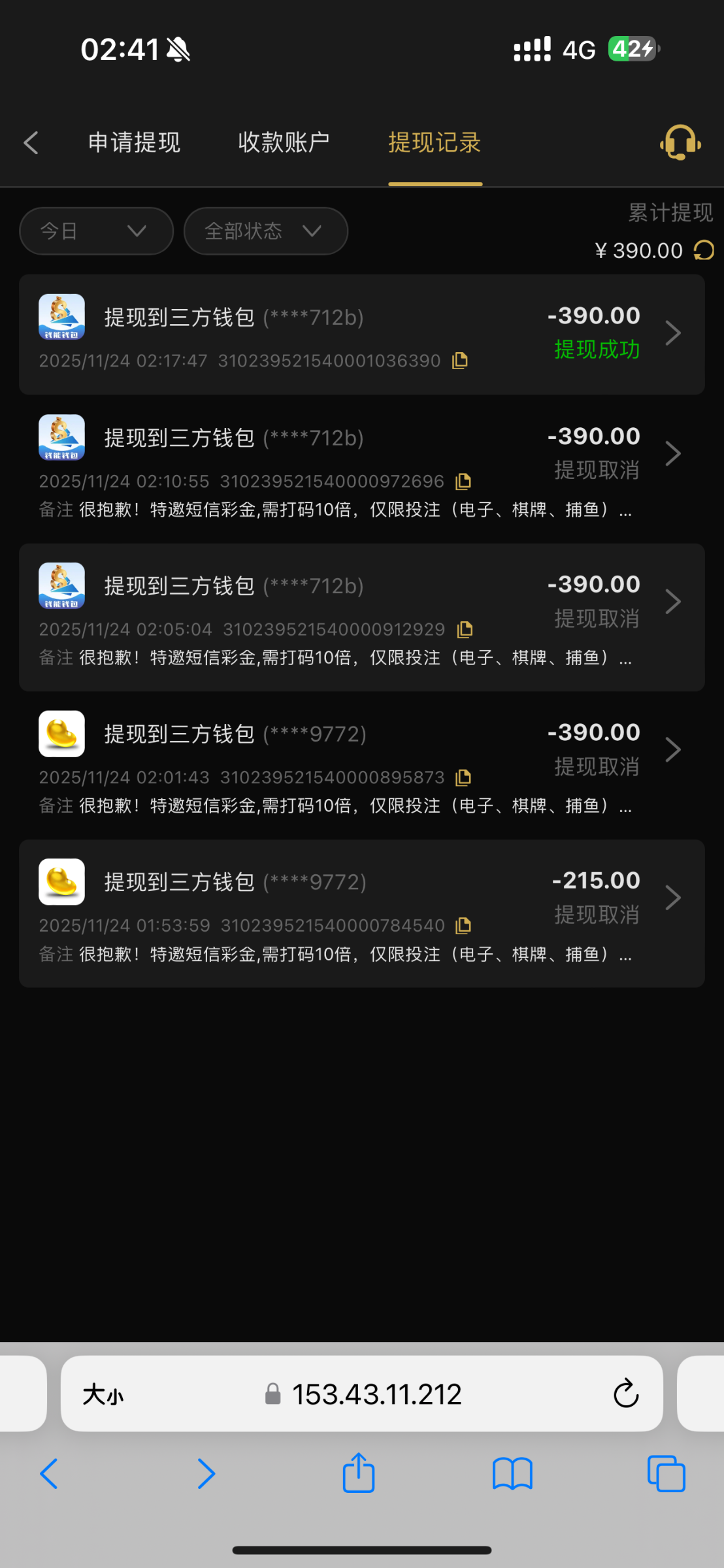Viewport: 724px width, 1568px height.
Task: Go back using the header arrow
Action: coord(31,142)
